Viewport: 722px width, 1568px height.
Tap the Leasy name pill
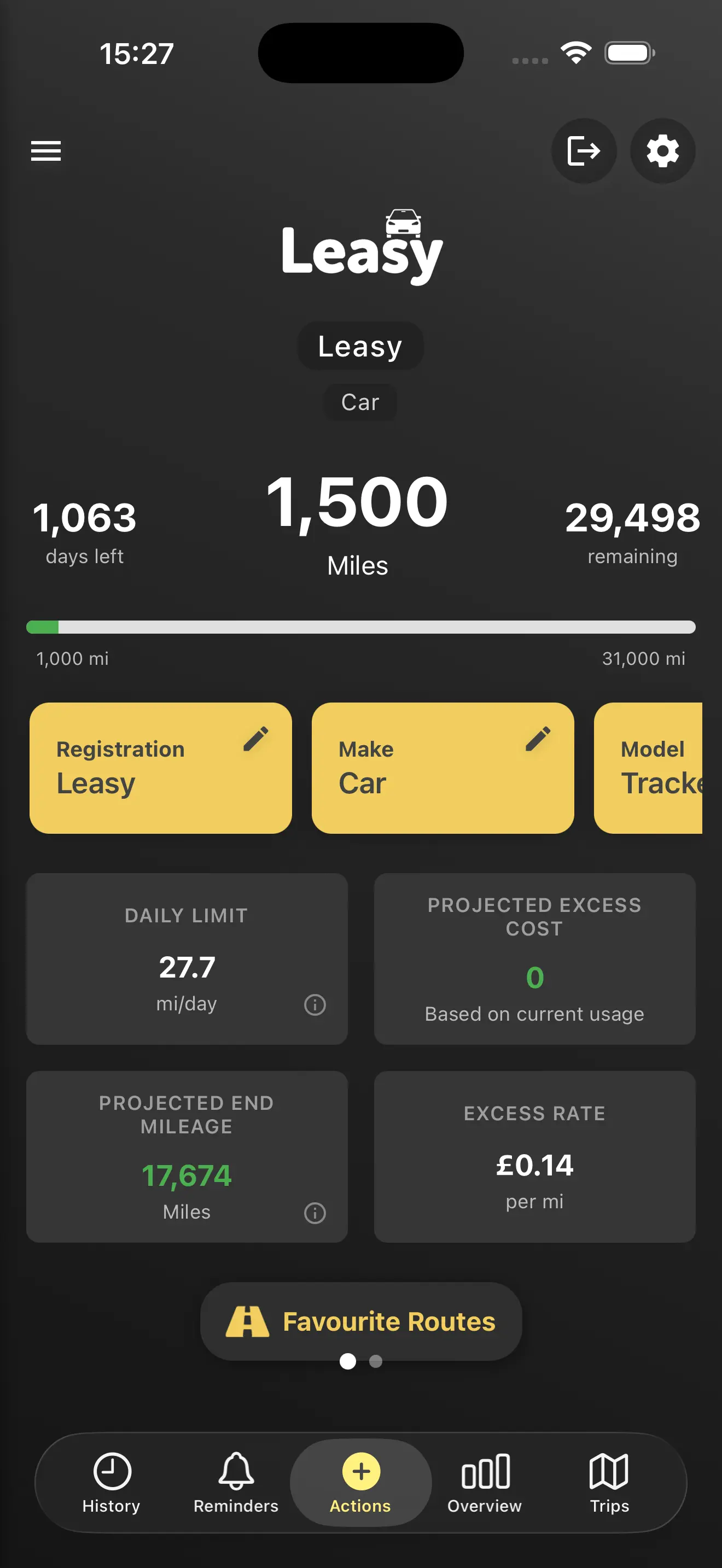point(360,346)
